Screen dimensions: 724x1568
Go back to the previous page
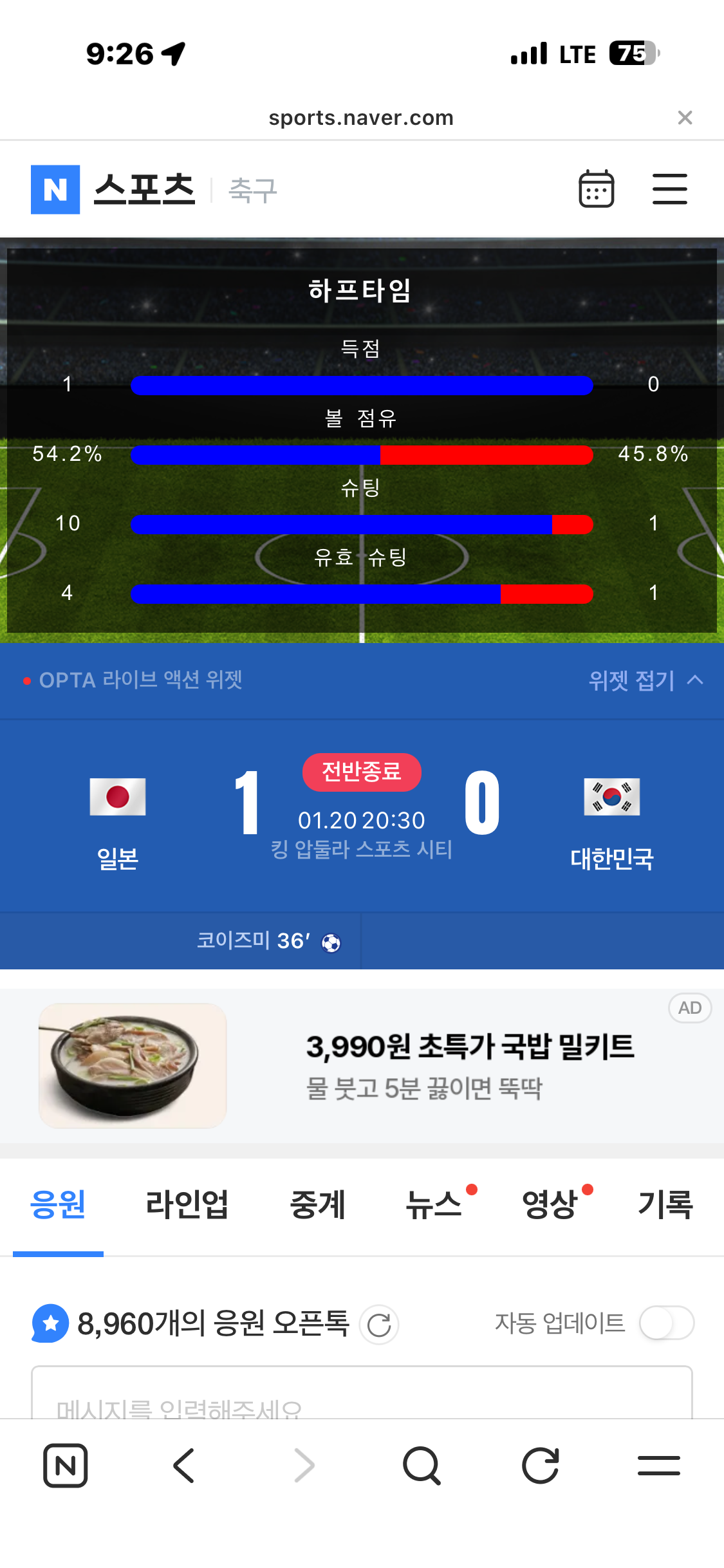point(184,1466)
